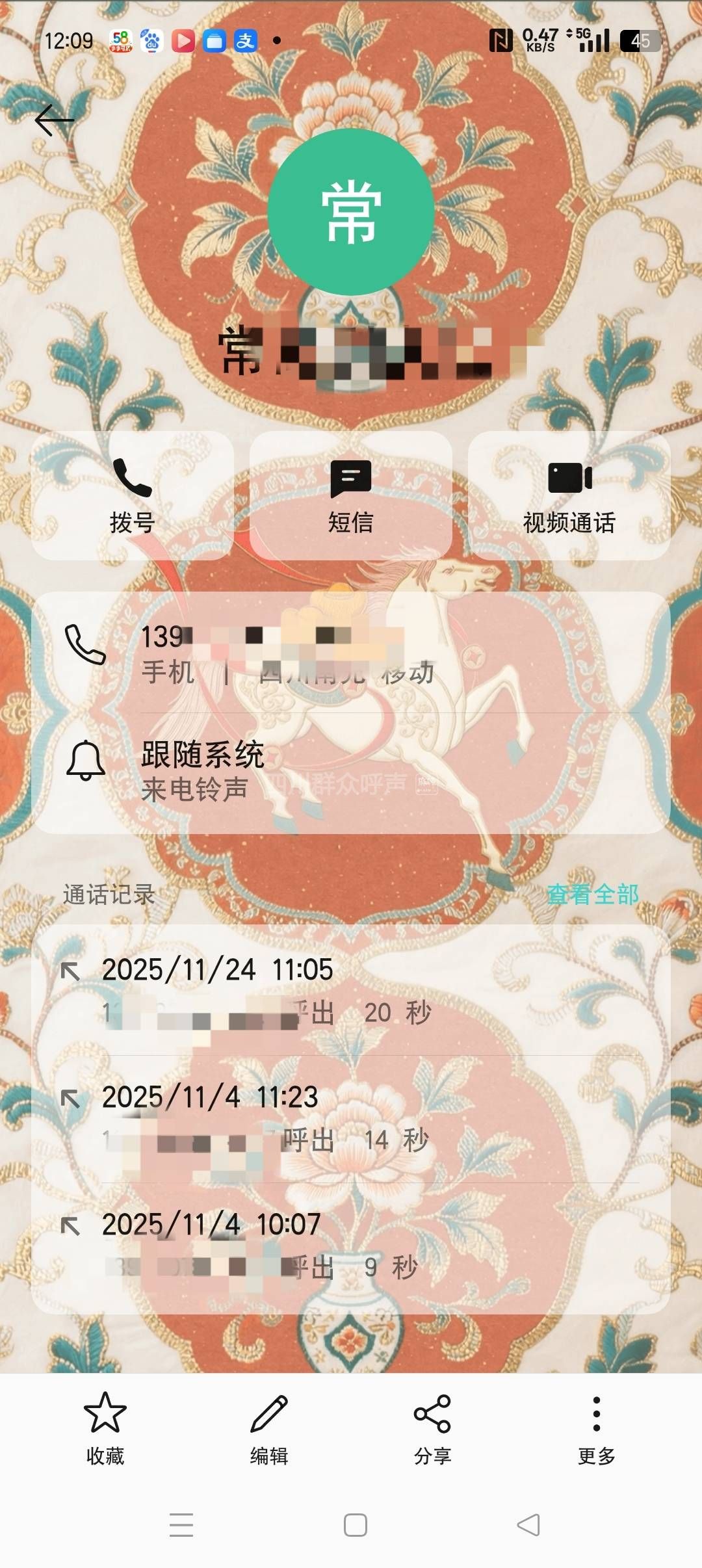Start a 视频通话 video call
The image size is (702, 1568).
point(569,495)
